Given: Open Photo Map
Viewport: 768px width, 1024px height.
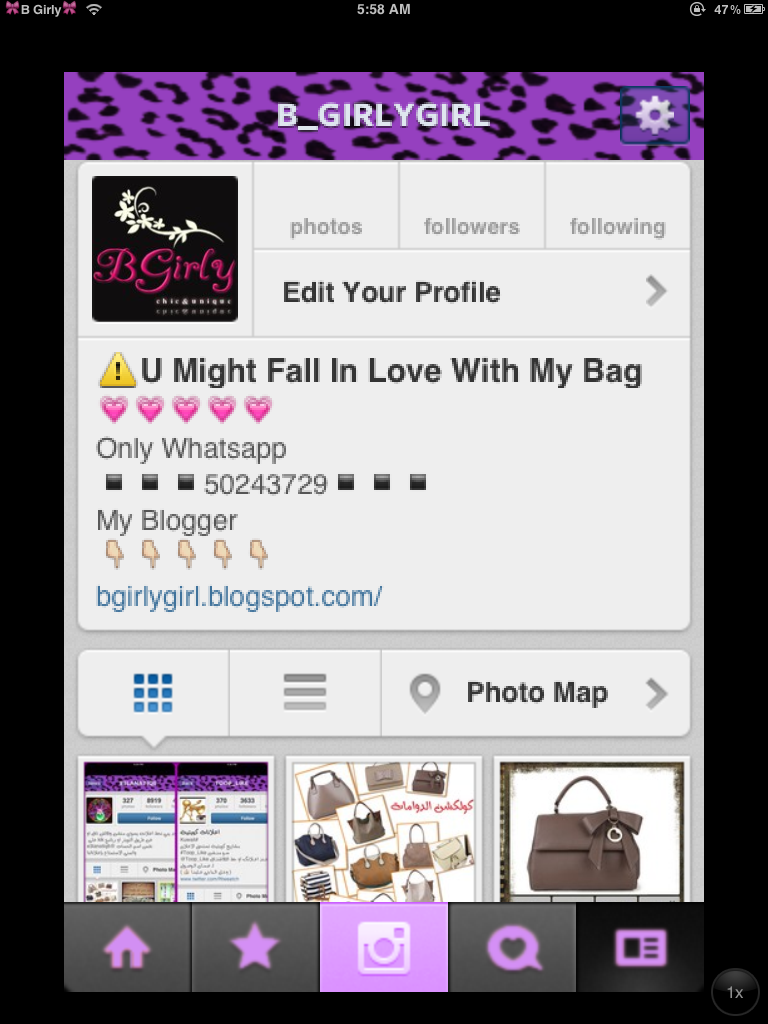Looking at the screenshot, I should (x=536, y=693).
